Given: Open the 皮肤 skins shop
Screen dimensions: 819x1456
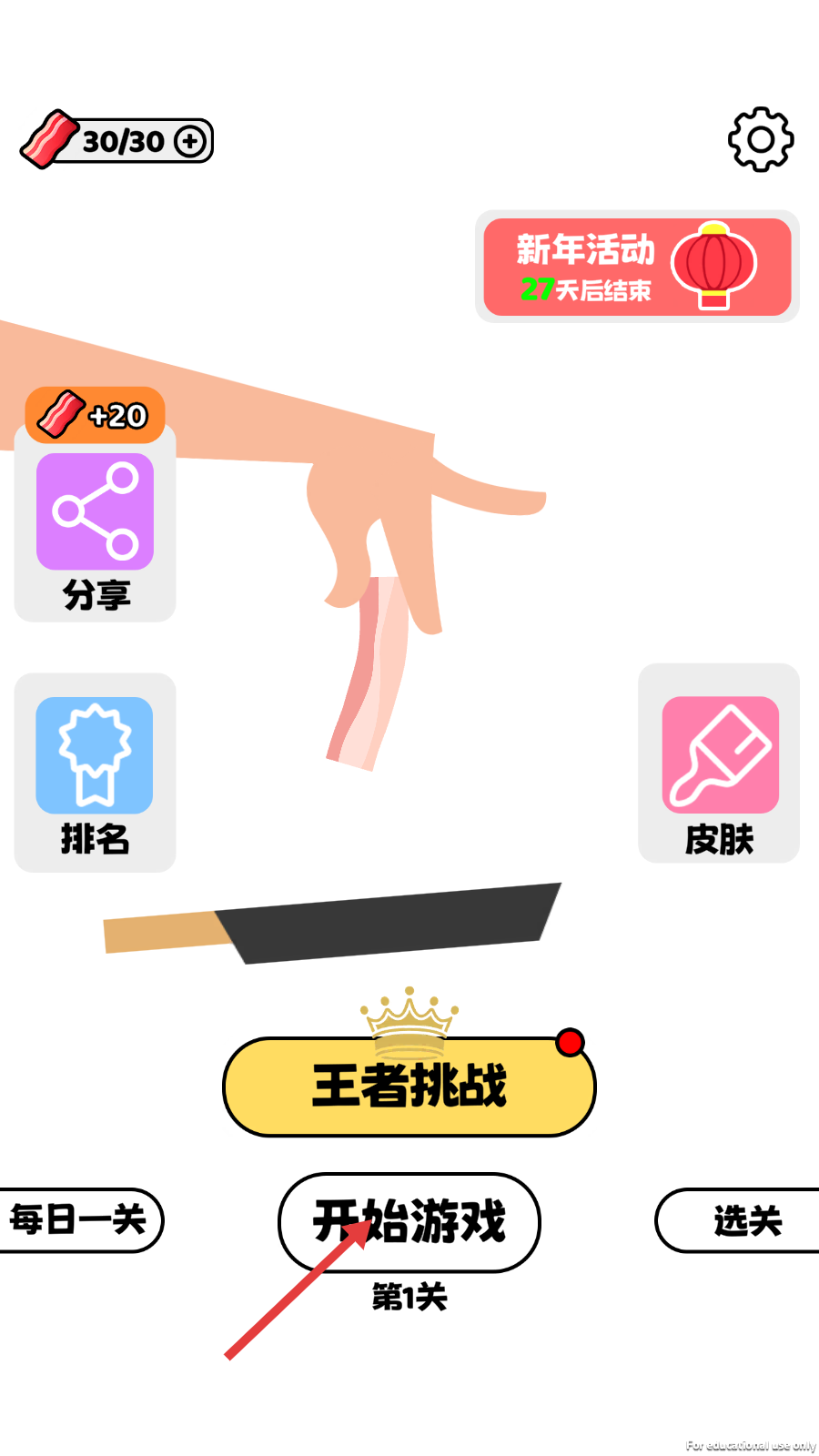Looking at the screenshot, I should pos(719,764).
